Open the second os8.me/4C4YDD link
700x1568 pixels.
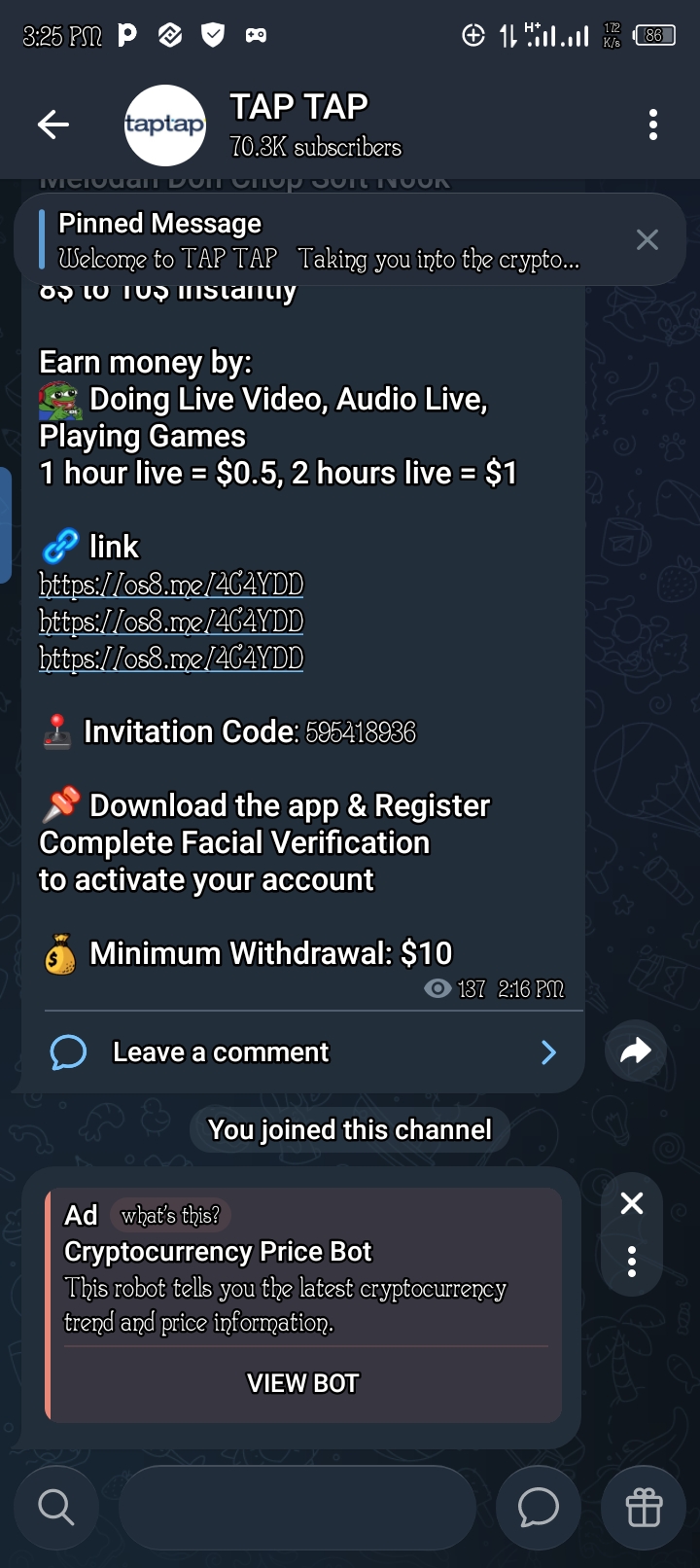point(171,622)
